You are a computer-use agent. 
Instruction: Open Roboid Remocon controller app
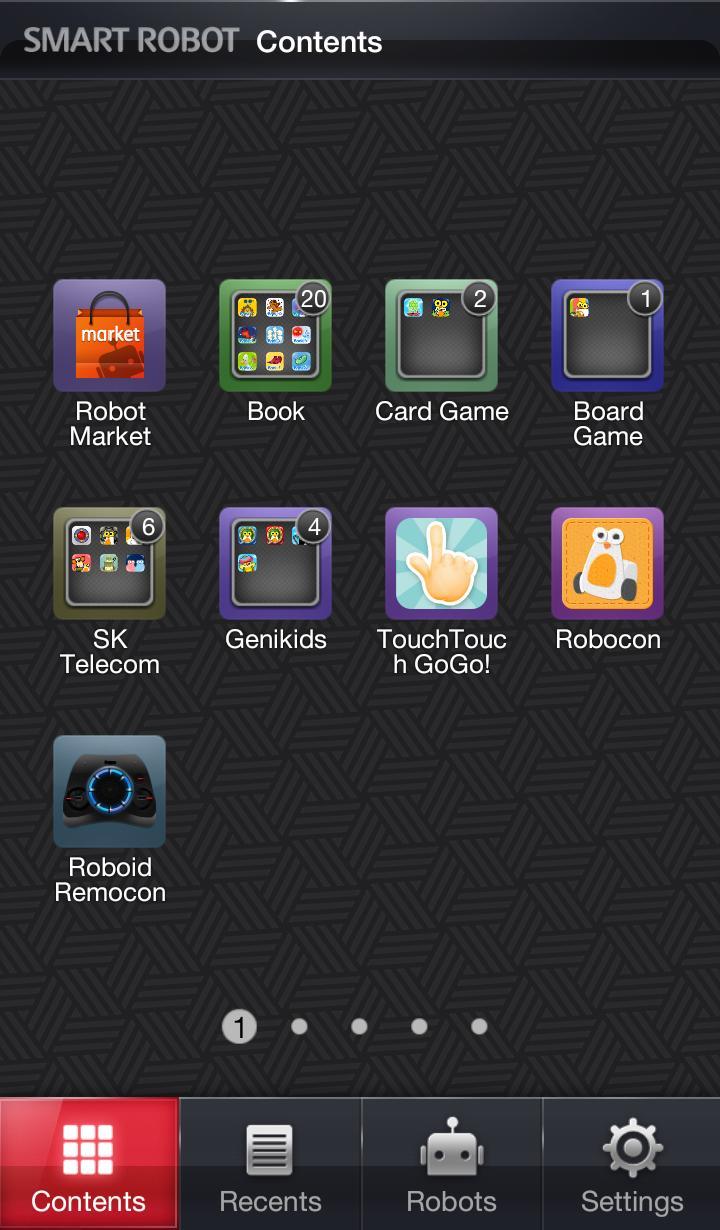click(109, 791)
